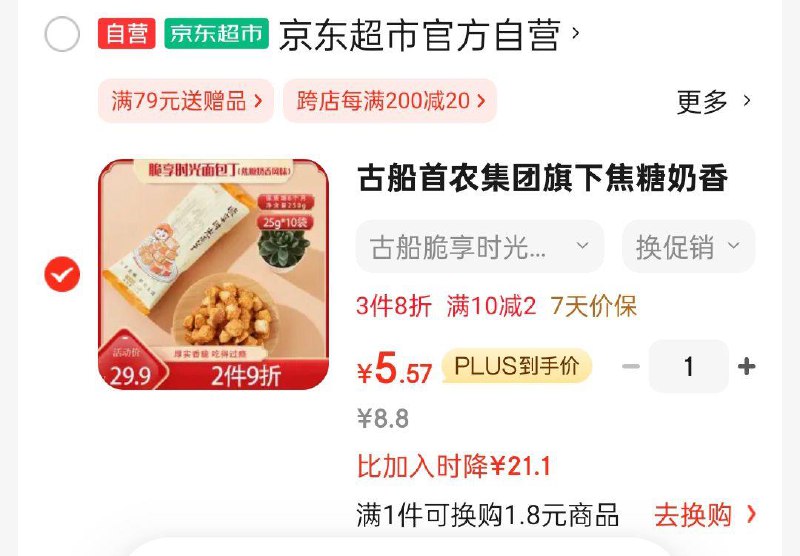
Task: Open the 满79元送赠品 promotion
Action: pos(186,101)
